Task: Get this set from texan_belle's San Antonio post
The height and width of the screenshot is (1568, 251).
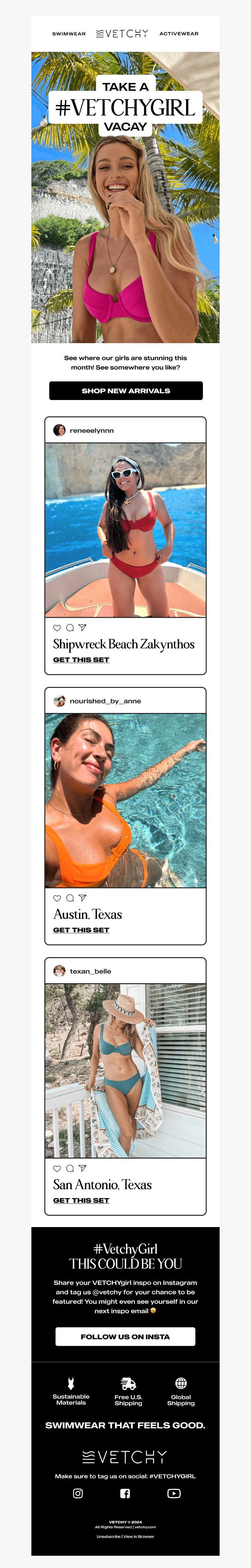Action: click(x=81, y=1200)
